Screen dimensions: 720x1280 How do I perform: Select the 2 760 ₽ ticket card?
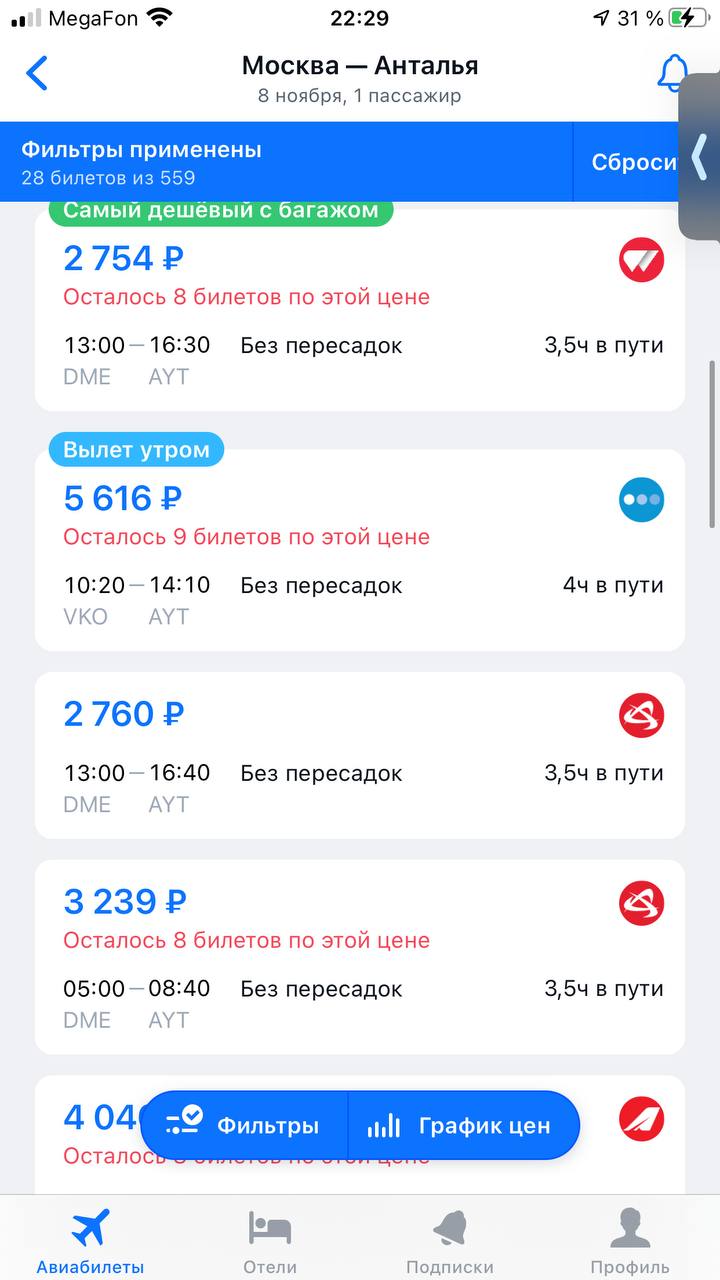[x=360, y=755]
